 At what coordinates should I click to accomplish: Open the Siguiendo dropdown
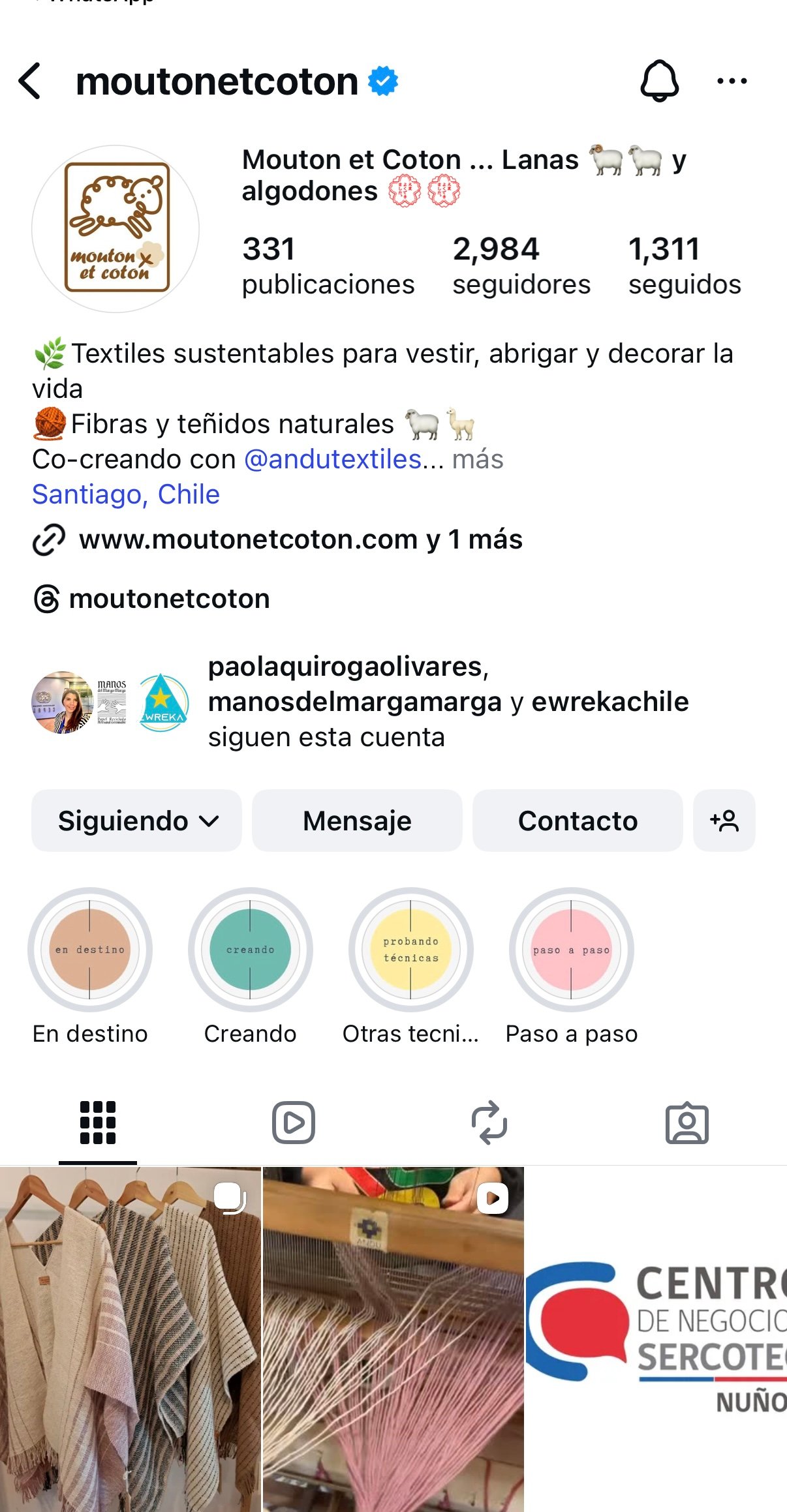(137, 821)
